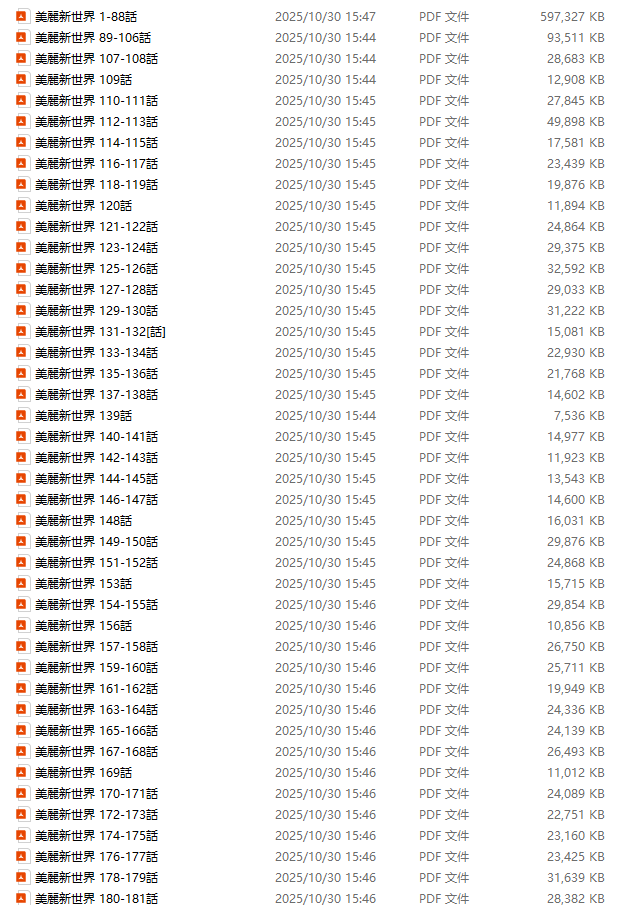This screenshot has width=629, height=915.
Task: Open 美麗新世界 153話
Action: [x=83, y=584]
